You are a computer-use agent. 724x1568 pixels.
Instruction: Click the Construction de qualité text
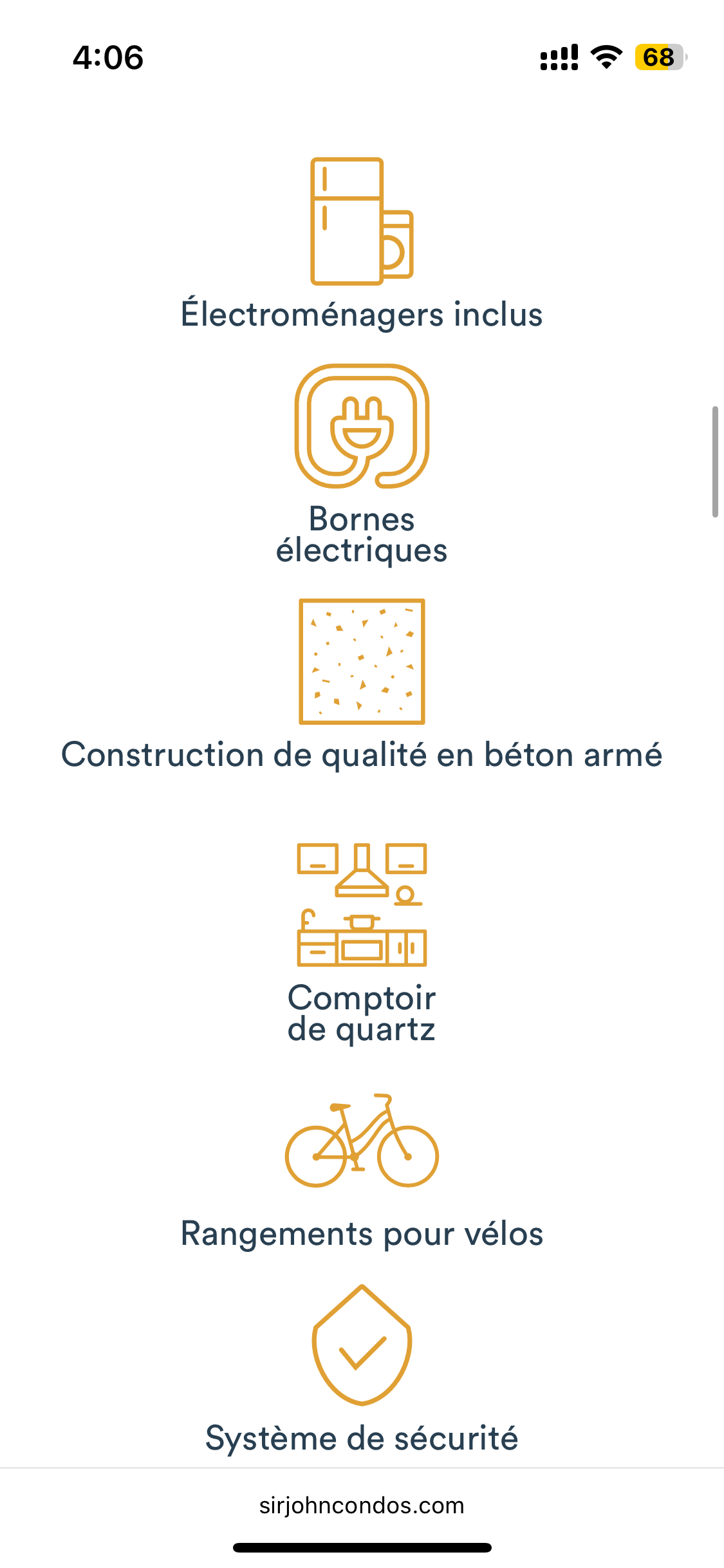[x=362, y=756]
